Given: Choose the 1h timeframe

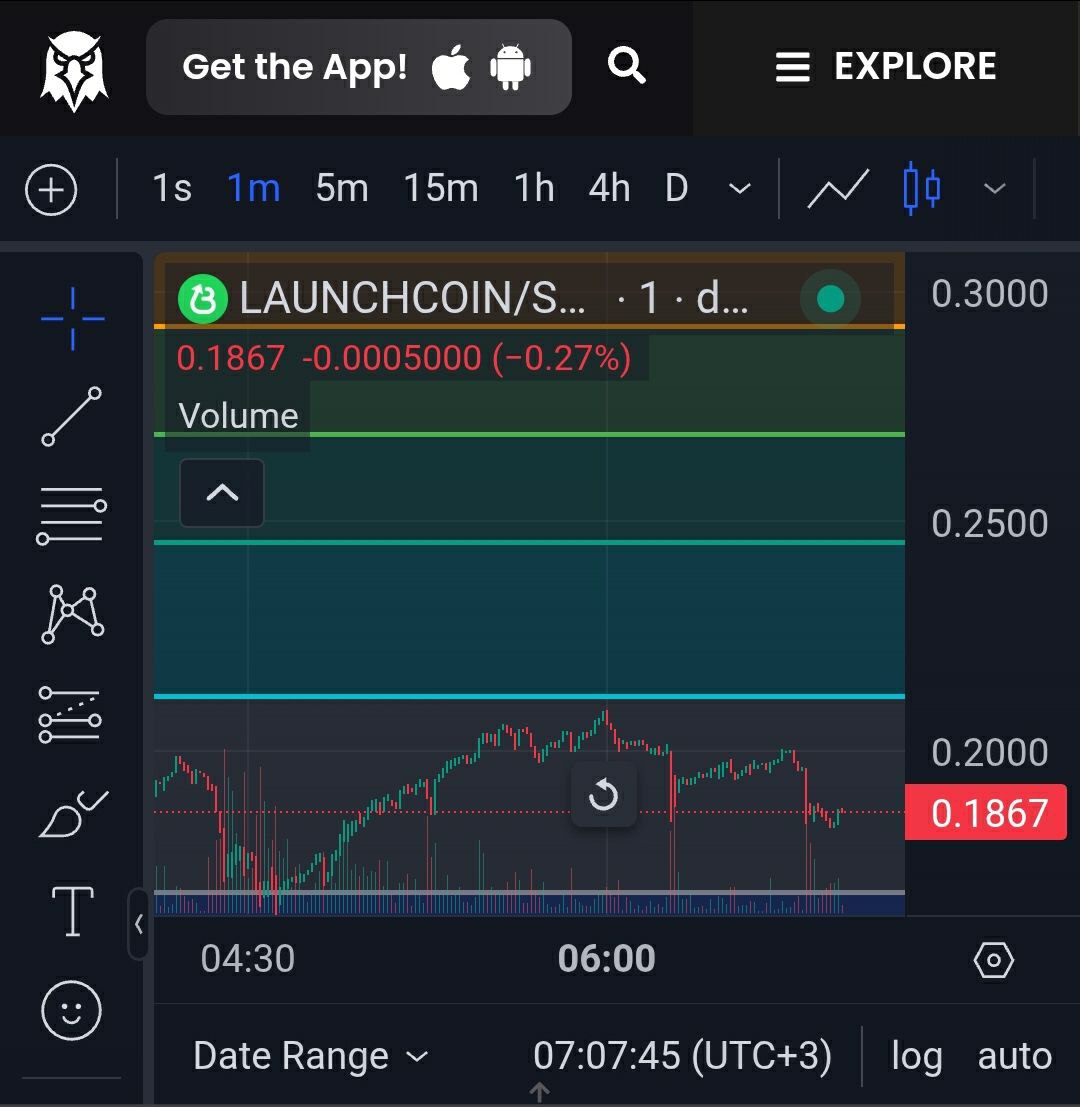Looking at the screenshot, I should (x=534, y=188).
